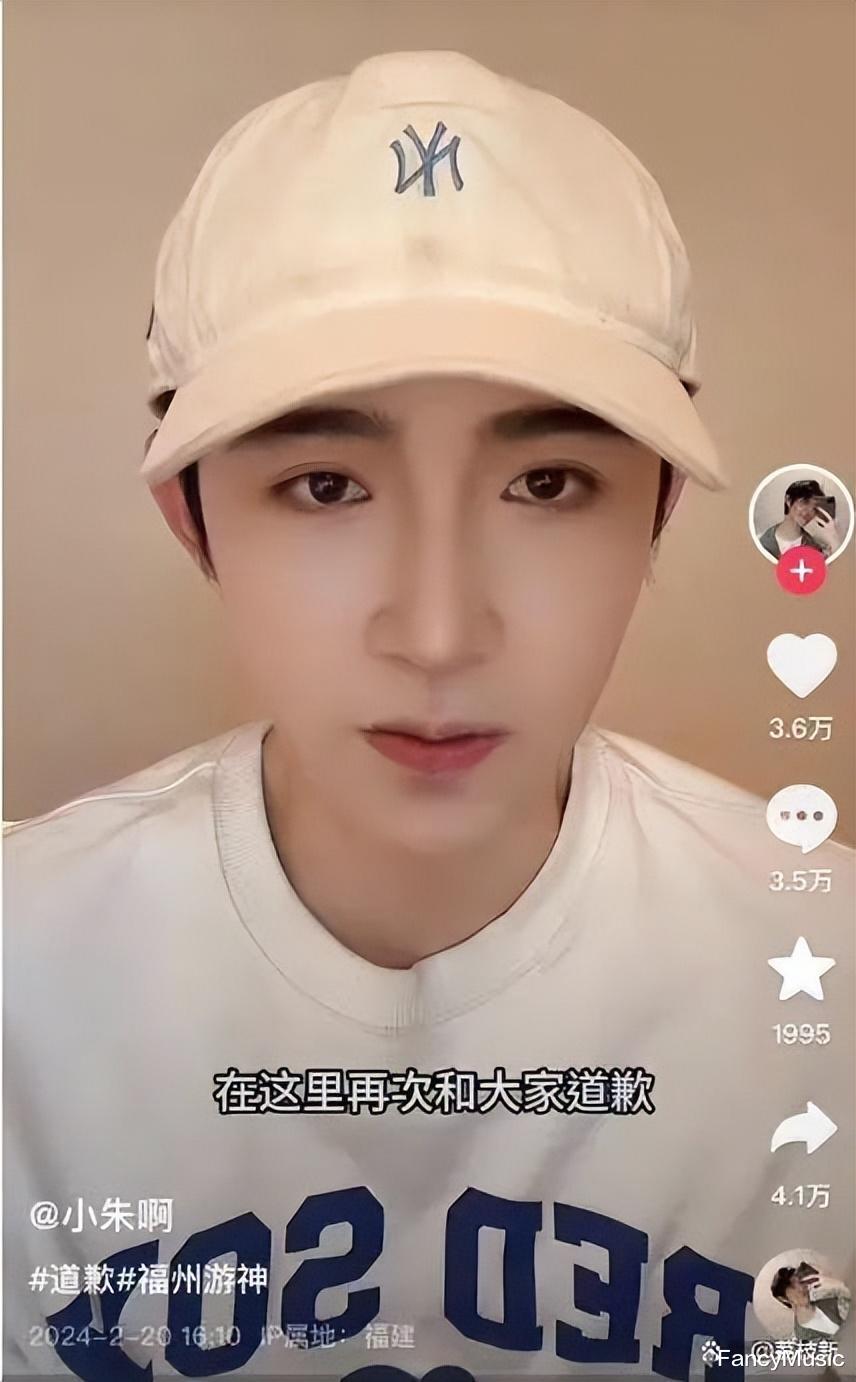
Task: Follow the creator with the red plus button
Action: tap(801, 572)
